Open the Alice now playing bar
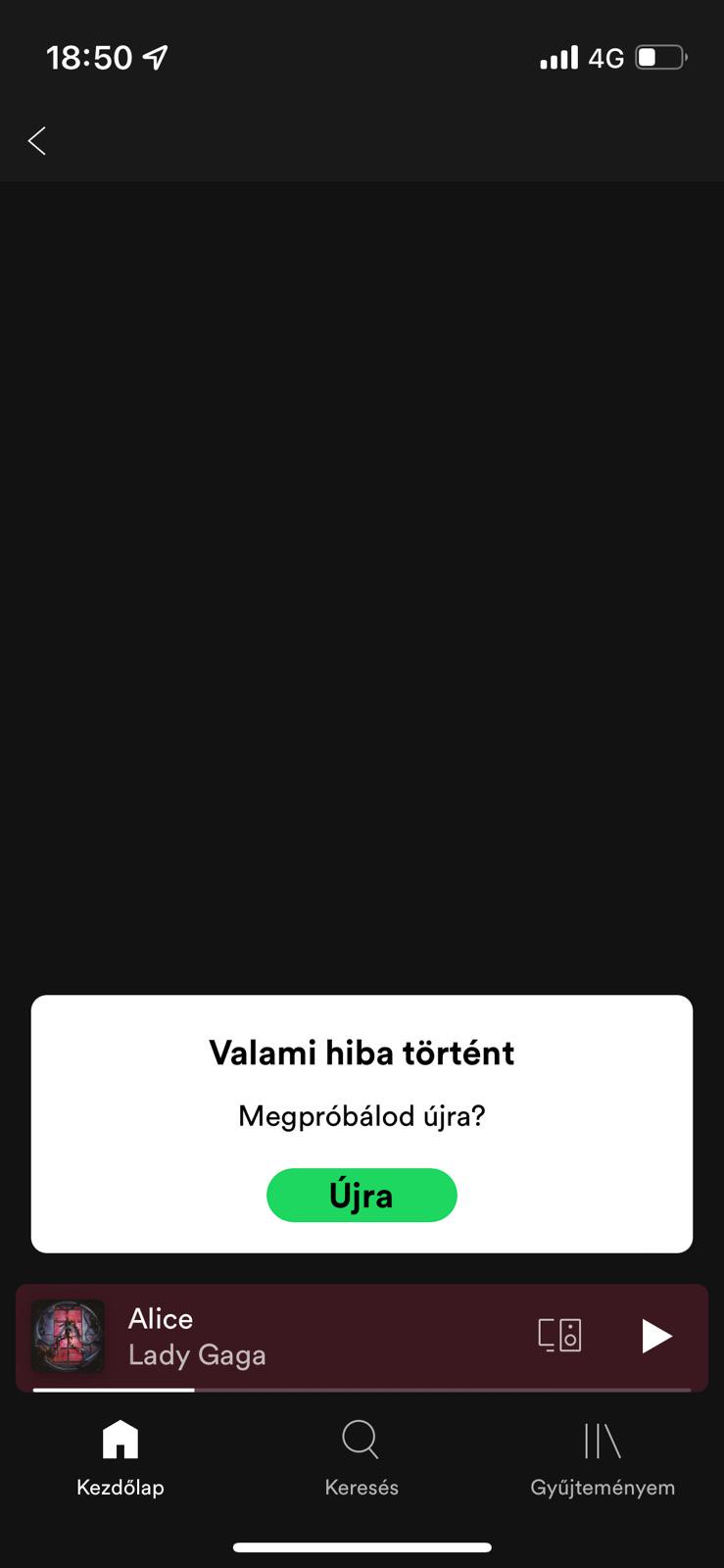 (362, 1338)
